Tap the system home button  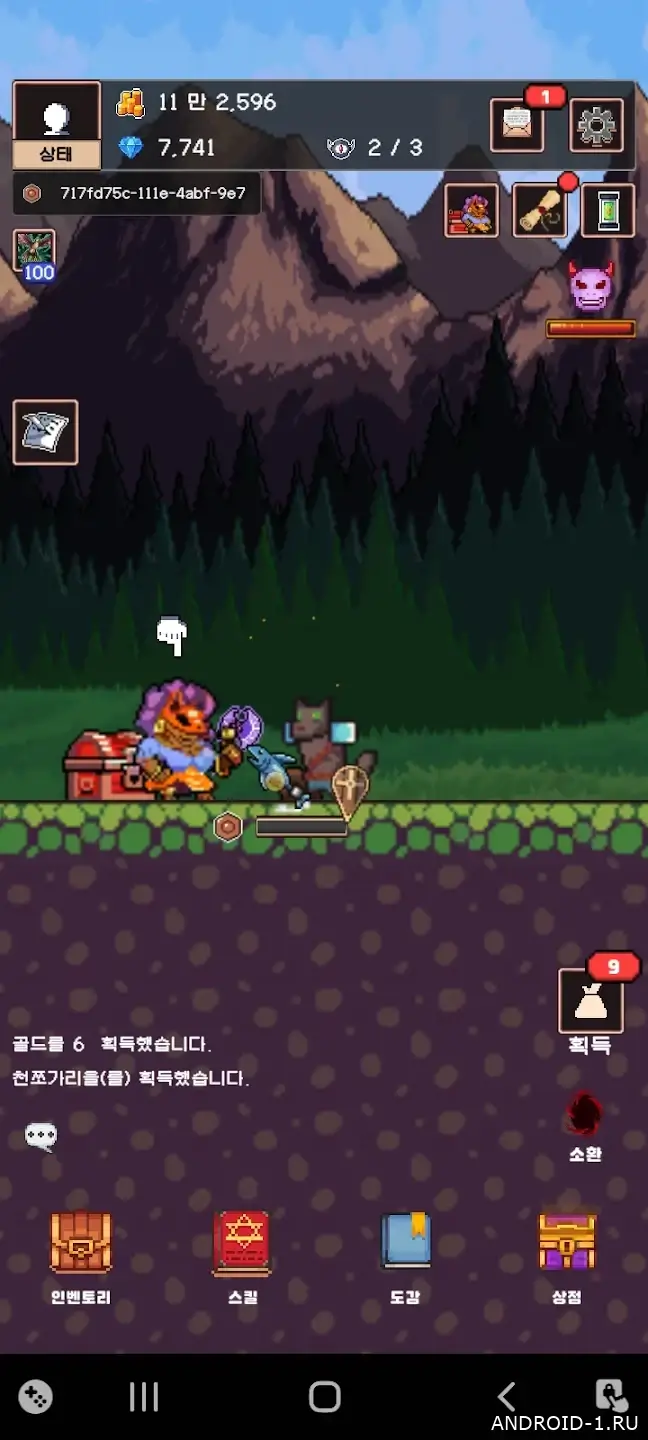[324, 1396]
